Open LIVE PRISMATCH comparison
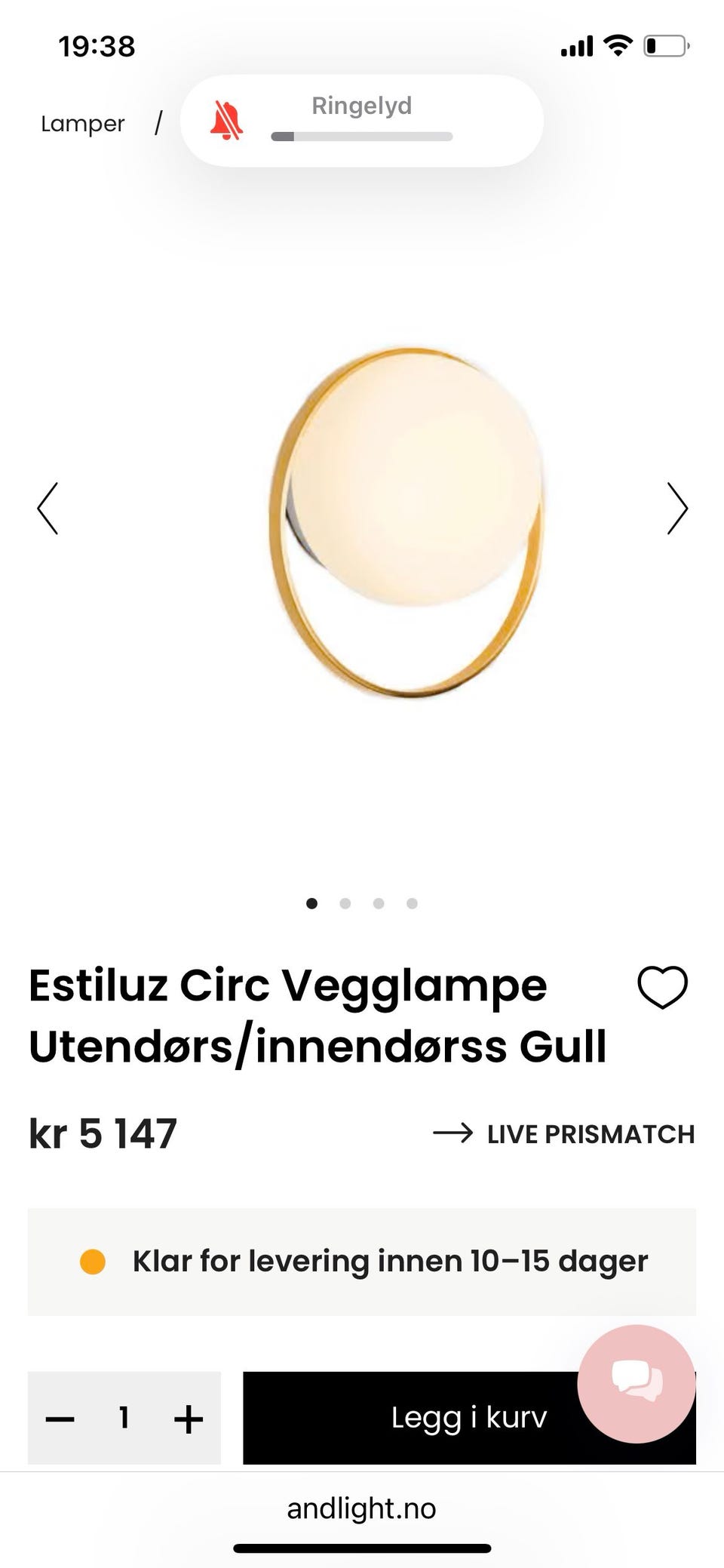The image size is (724, 1568). tap(590, 1133)
